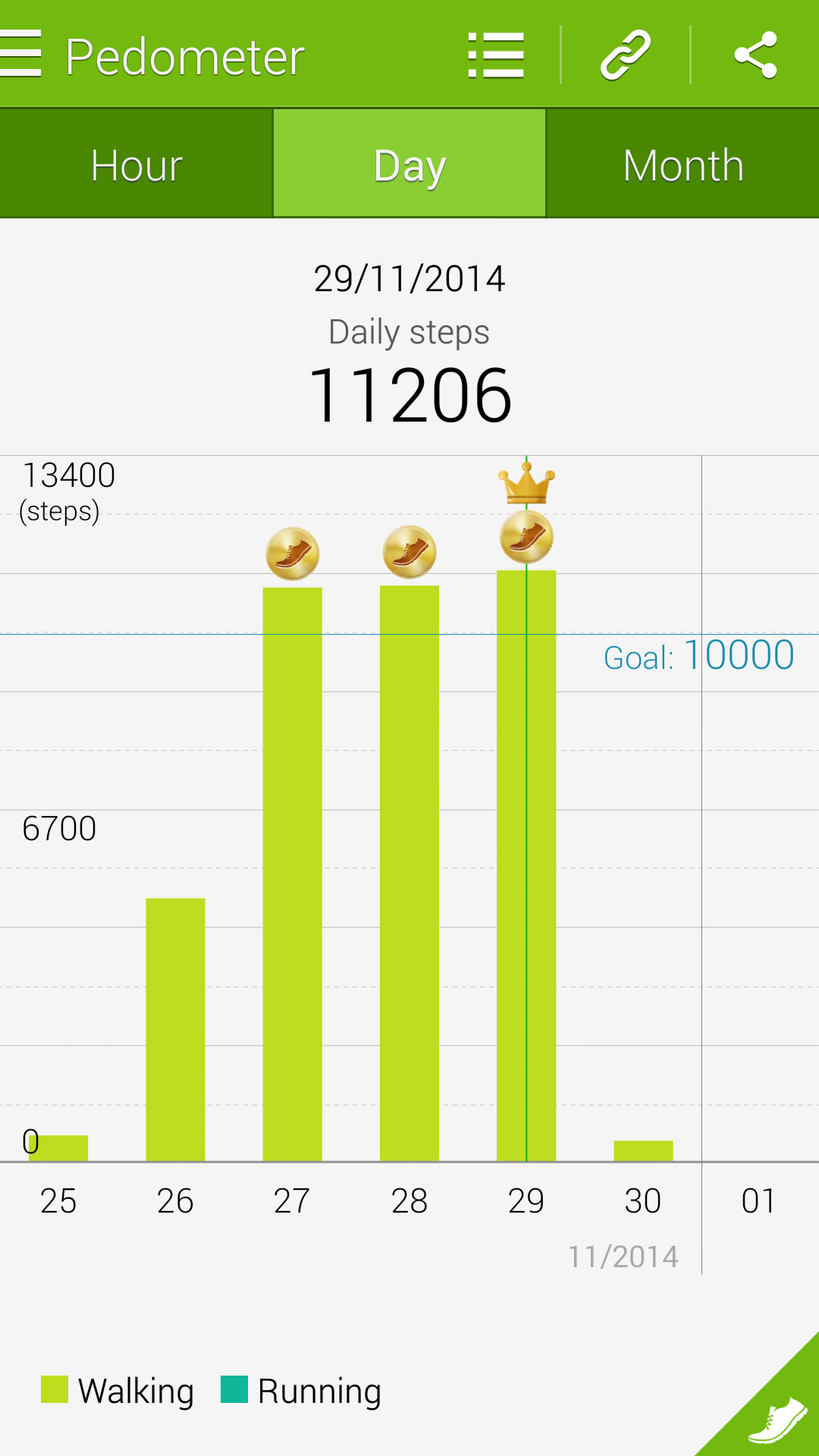Share the pedometer data

pyautogui.click(x=755, y=55)
